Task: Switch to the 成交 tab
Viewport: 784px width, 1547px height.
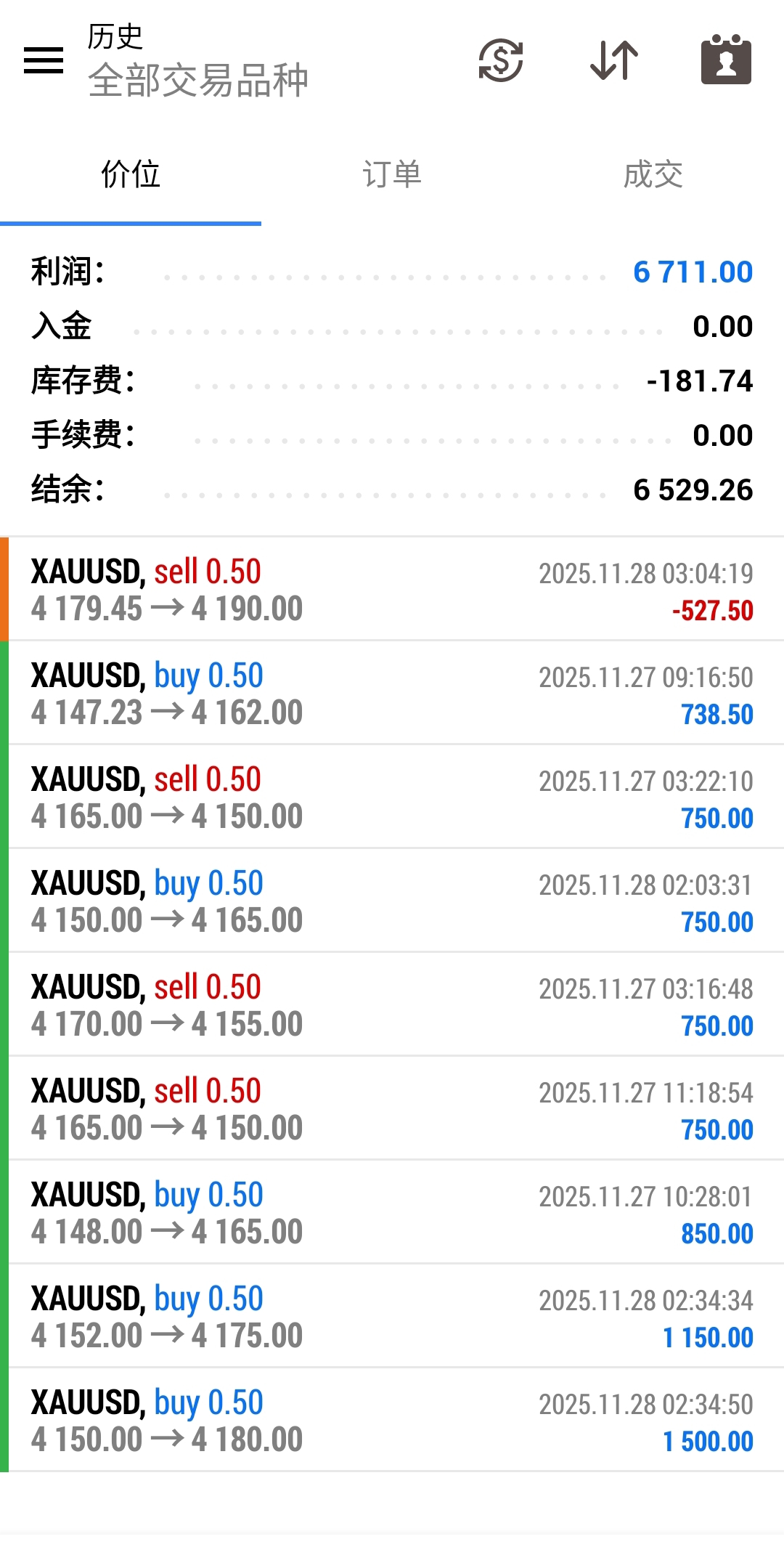Action: tap(653, 175)
